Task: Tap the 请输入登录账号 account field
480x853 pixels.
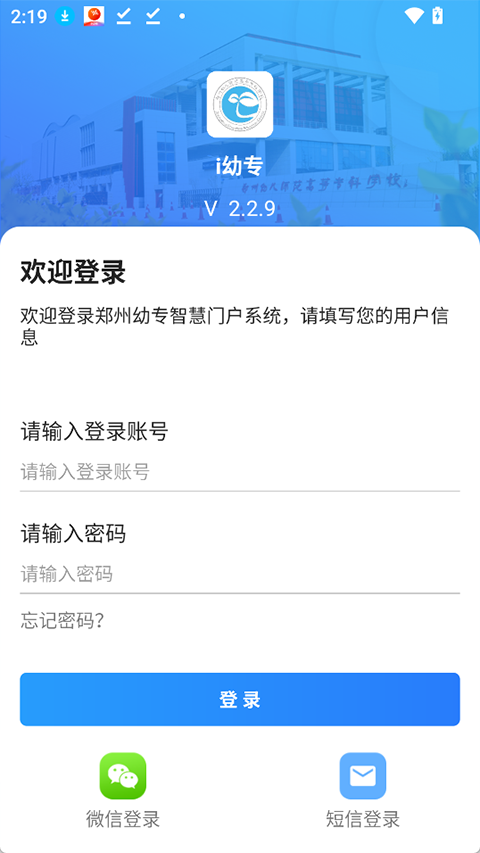Action: 239,472
